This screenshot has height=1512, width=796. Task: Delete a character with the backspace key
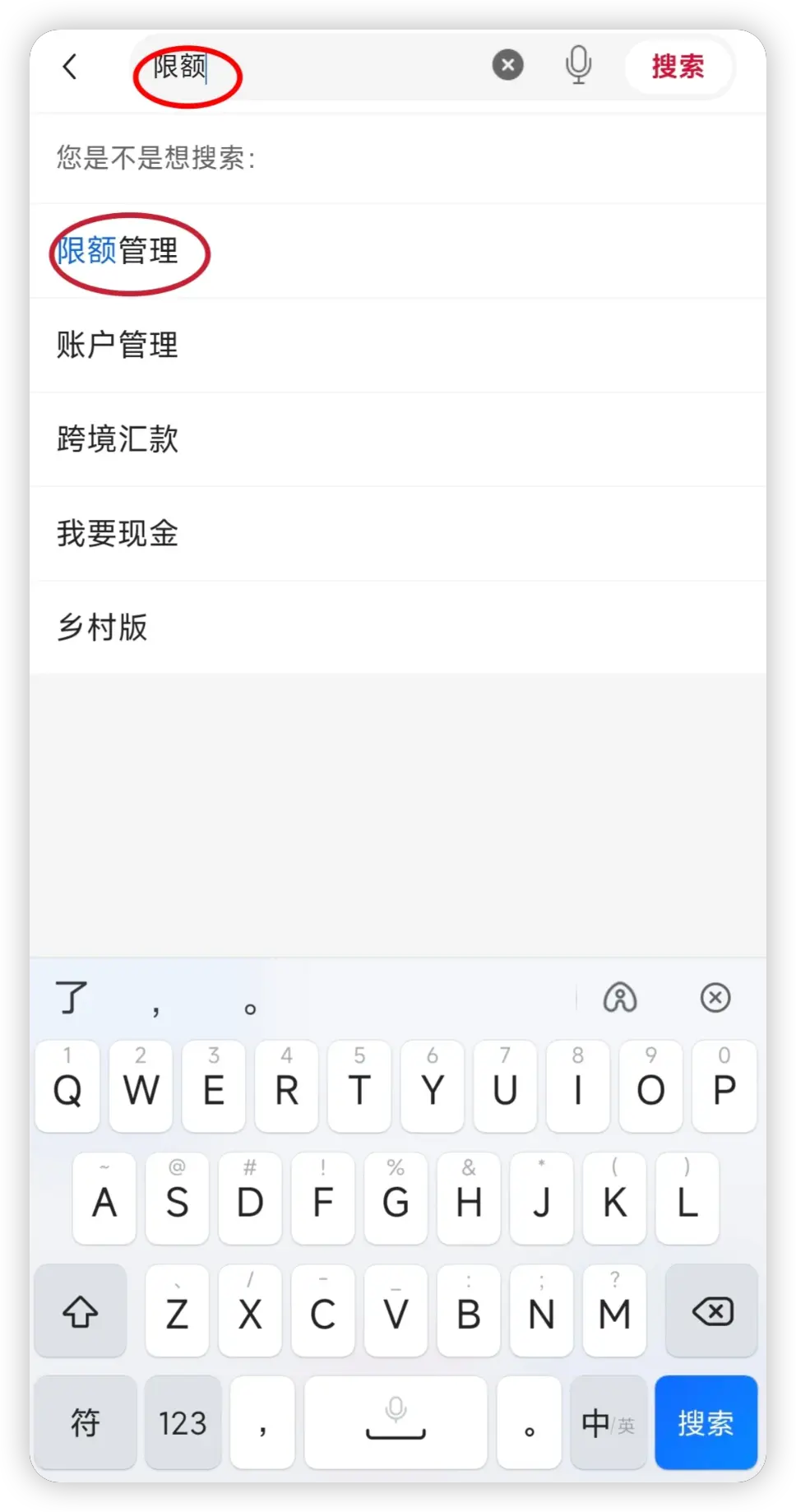(x=711, y=1311)
